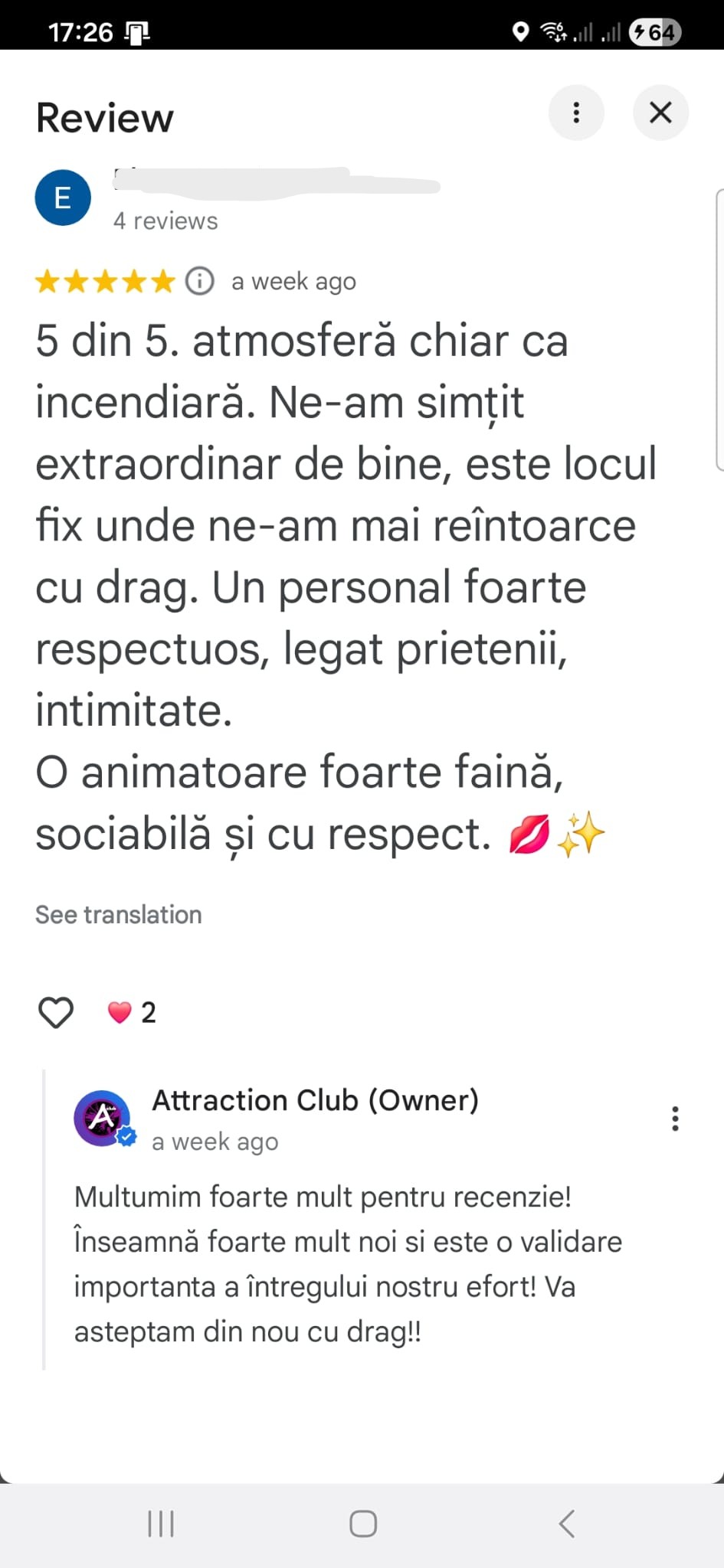Open recent apps from the navigation bar
This screenshot has width=724, height=1568.
coord(161,1524)
